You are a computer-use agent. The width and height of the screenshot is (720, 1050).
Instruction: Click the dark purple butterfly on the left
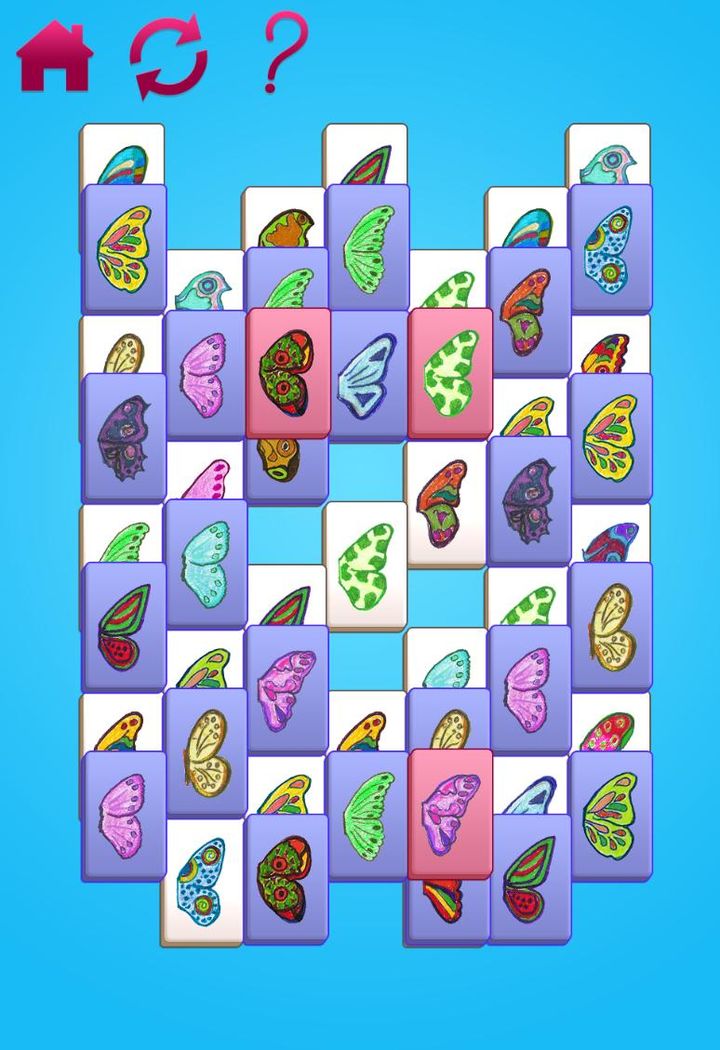coord(125,435)
